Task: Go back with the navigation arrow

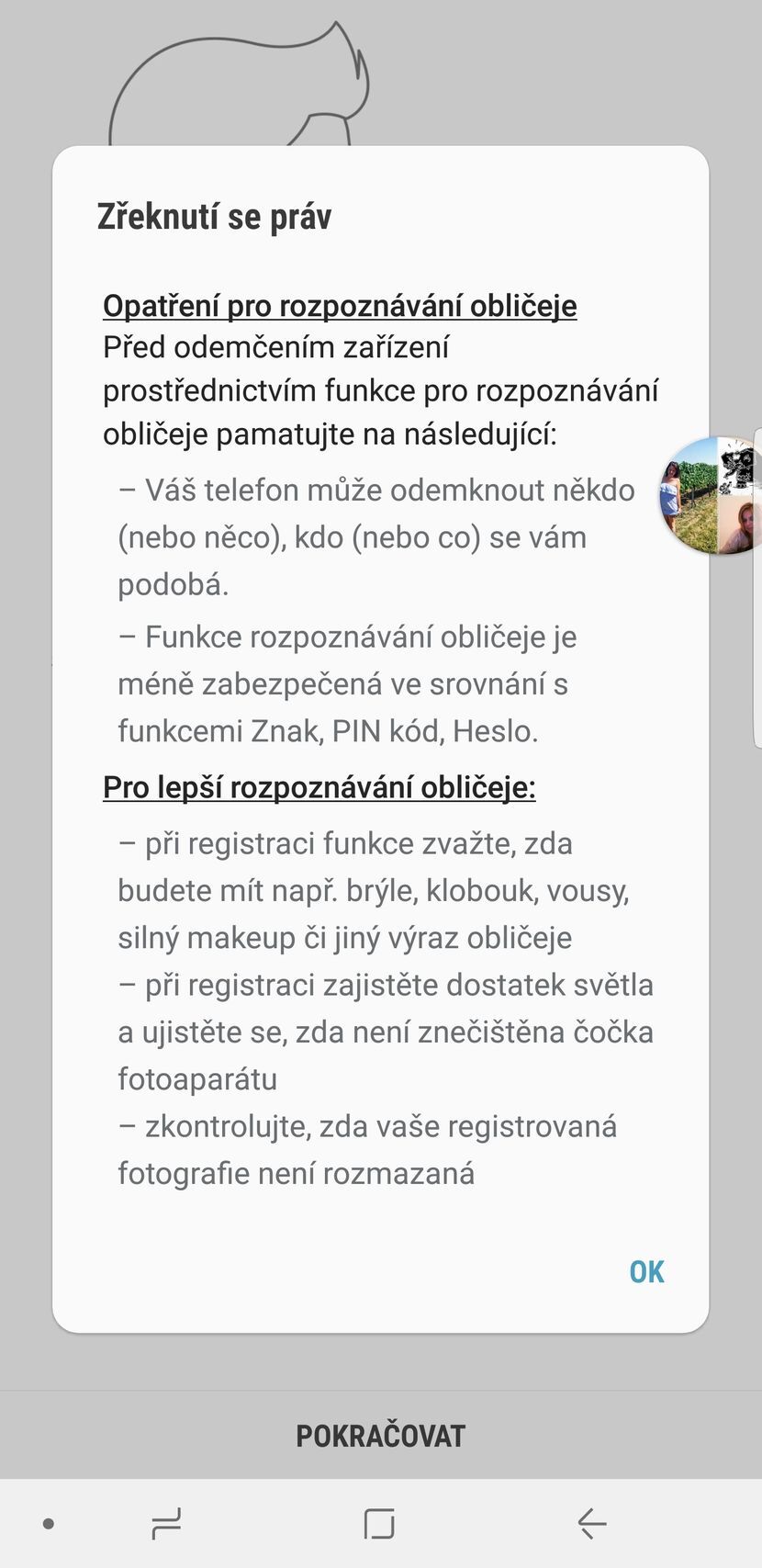Action: click(x=592, y=1524)
